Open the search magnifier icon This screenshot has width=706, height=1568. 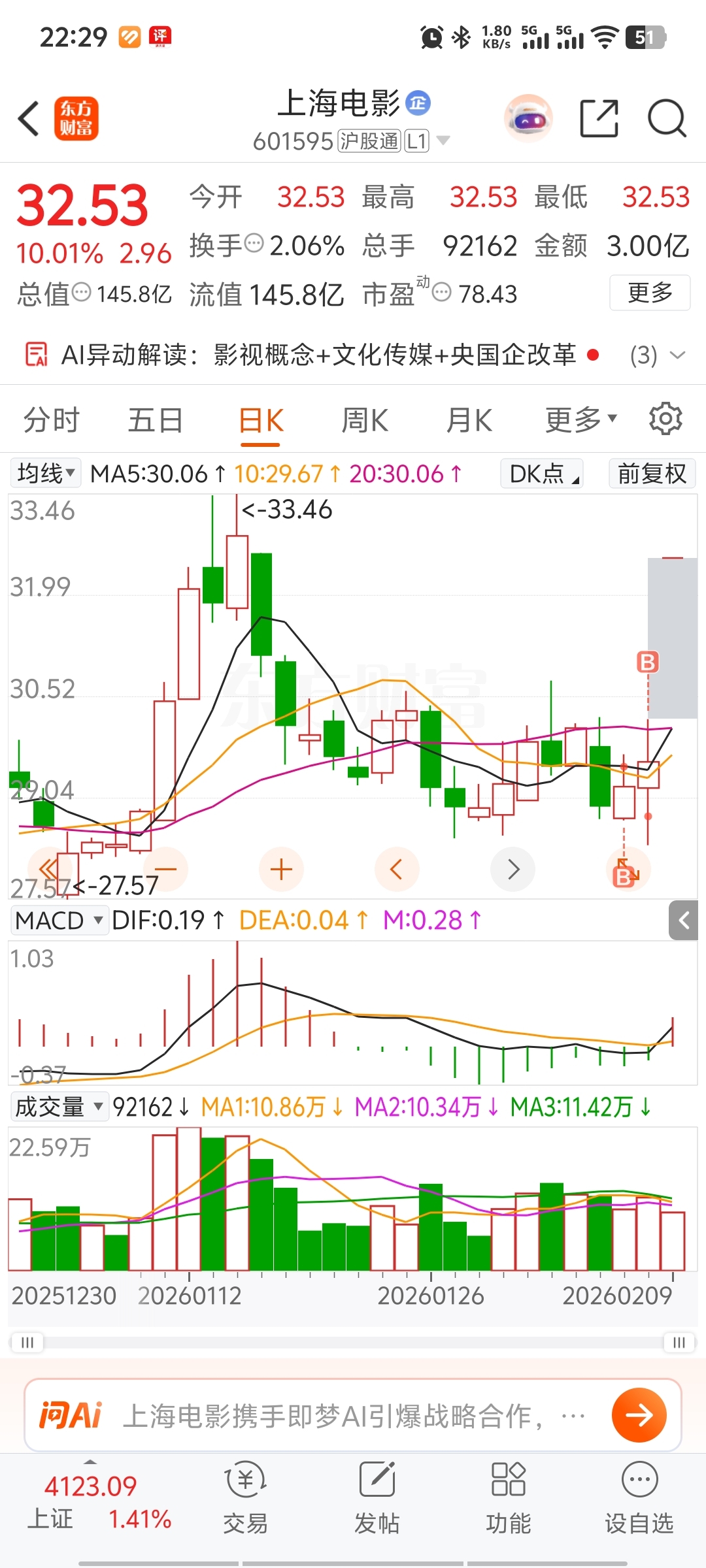click(666, 119)
